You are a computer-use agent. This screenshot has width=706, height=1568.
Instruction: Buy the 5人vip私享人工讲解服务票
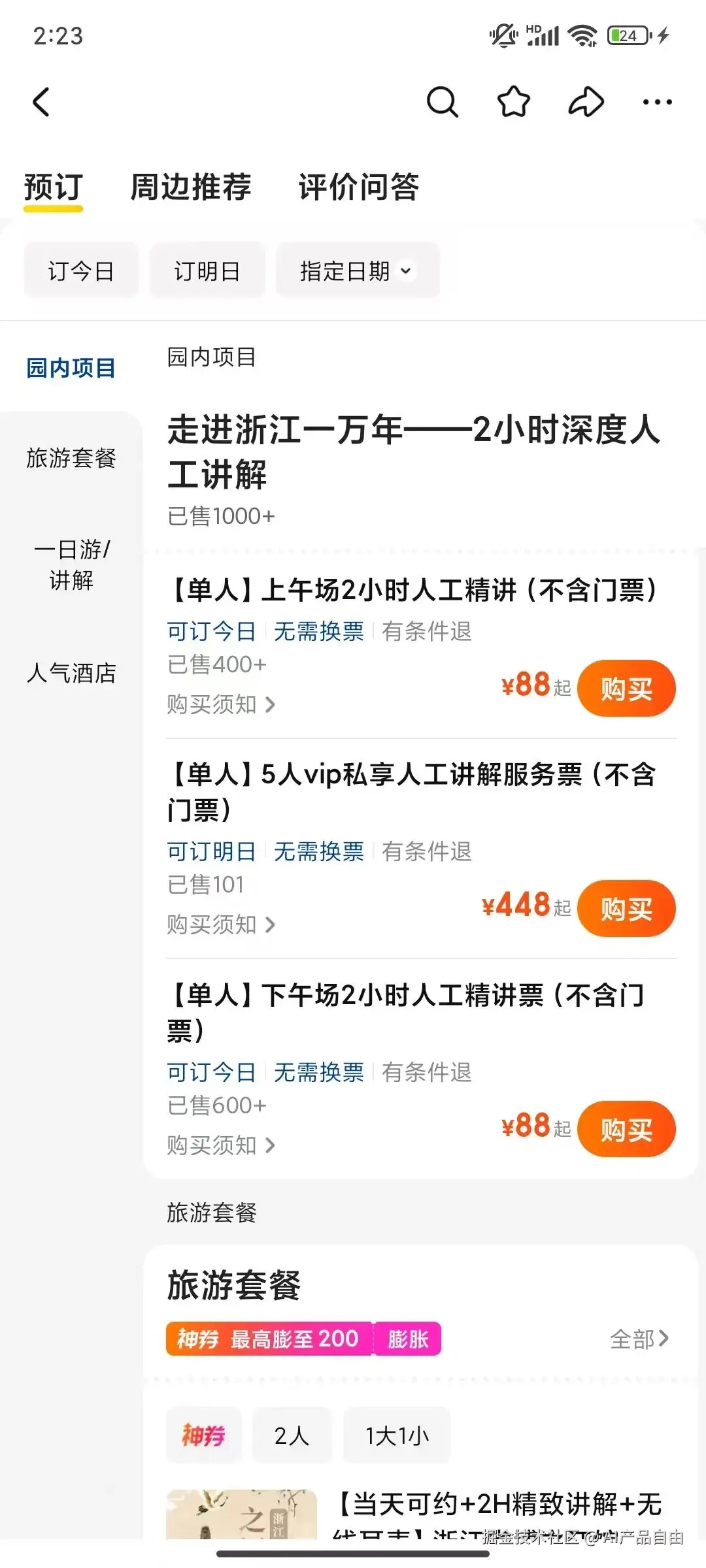626,909
